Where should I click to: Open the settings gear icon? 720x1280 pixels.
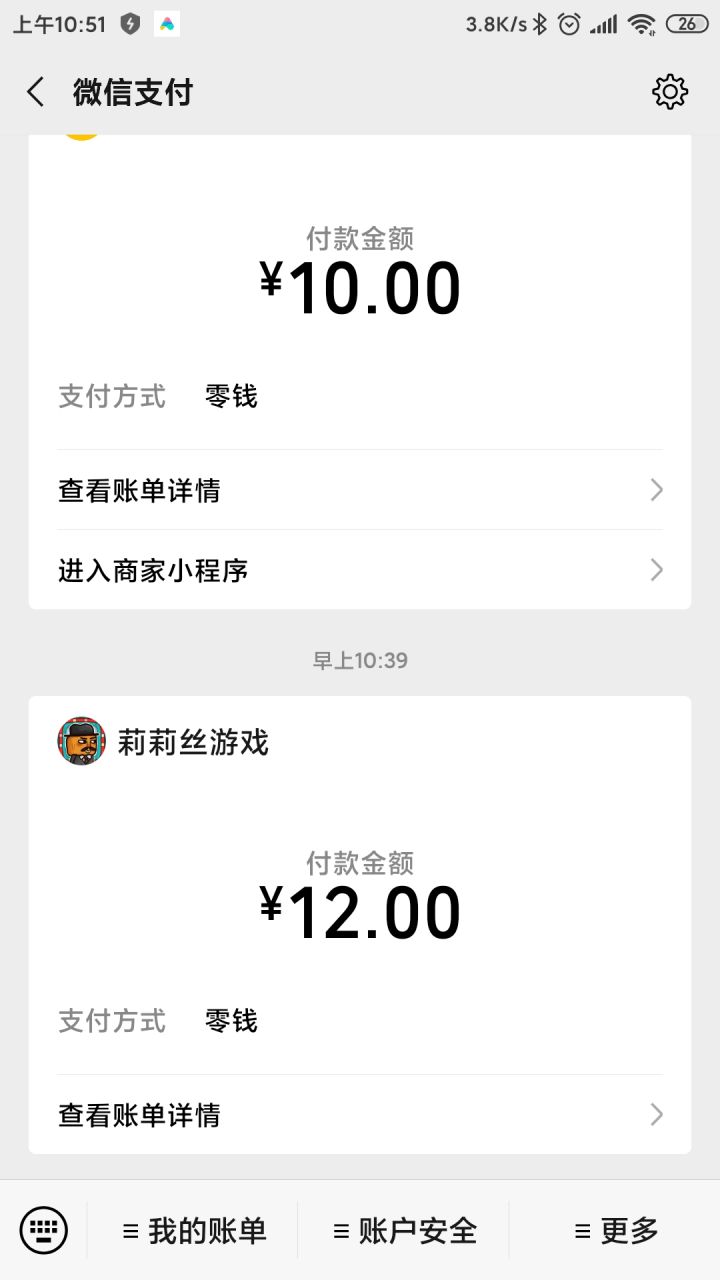(x=670, y=91)
